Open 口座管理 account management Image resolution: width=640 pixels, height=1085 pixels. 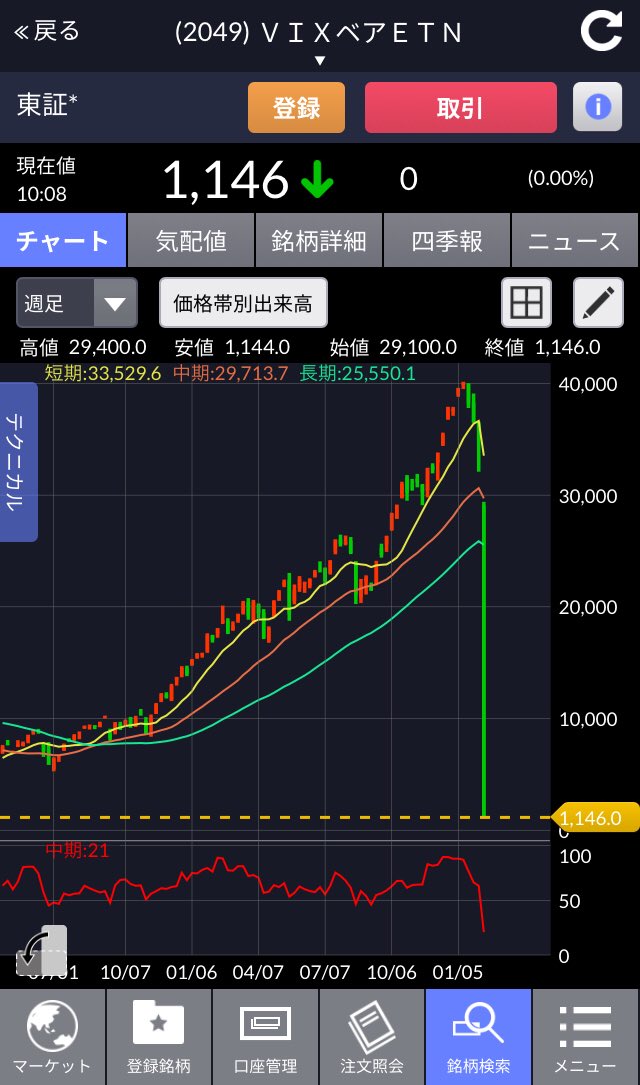point(265,1037)
